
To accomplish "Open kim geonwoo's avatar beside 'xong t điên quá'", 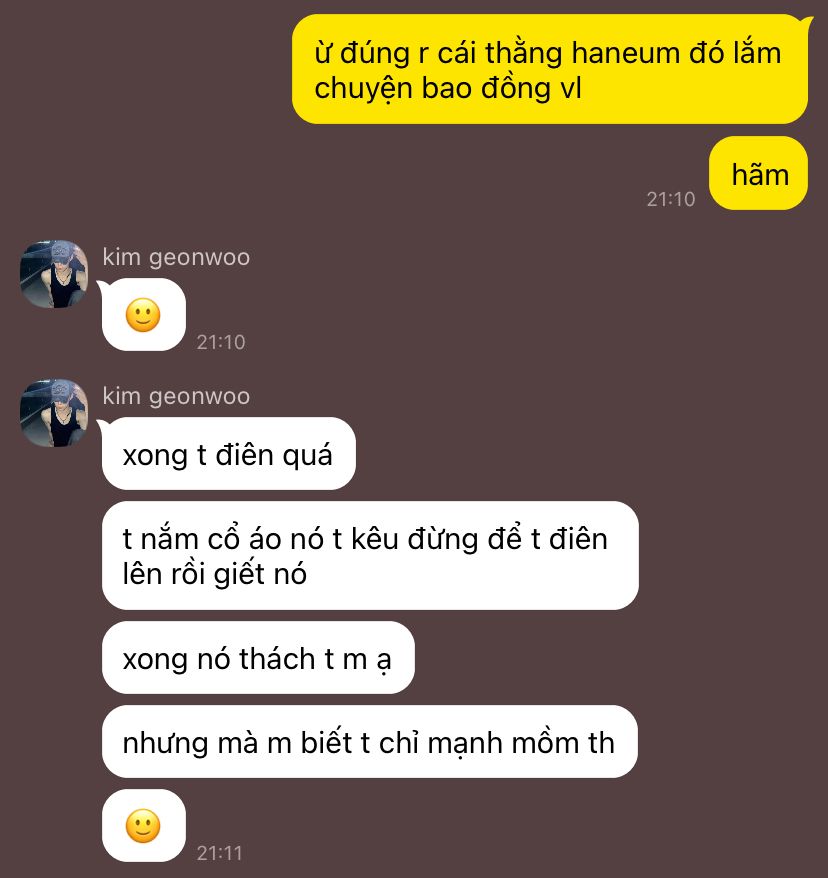I will point(54,413).
